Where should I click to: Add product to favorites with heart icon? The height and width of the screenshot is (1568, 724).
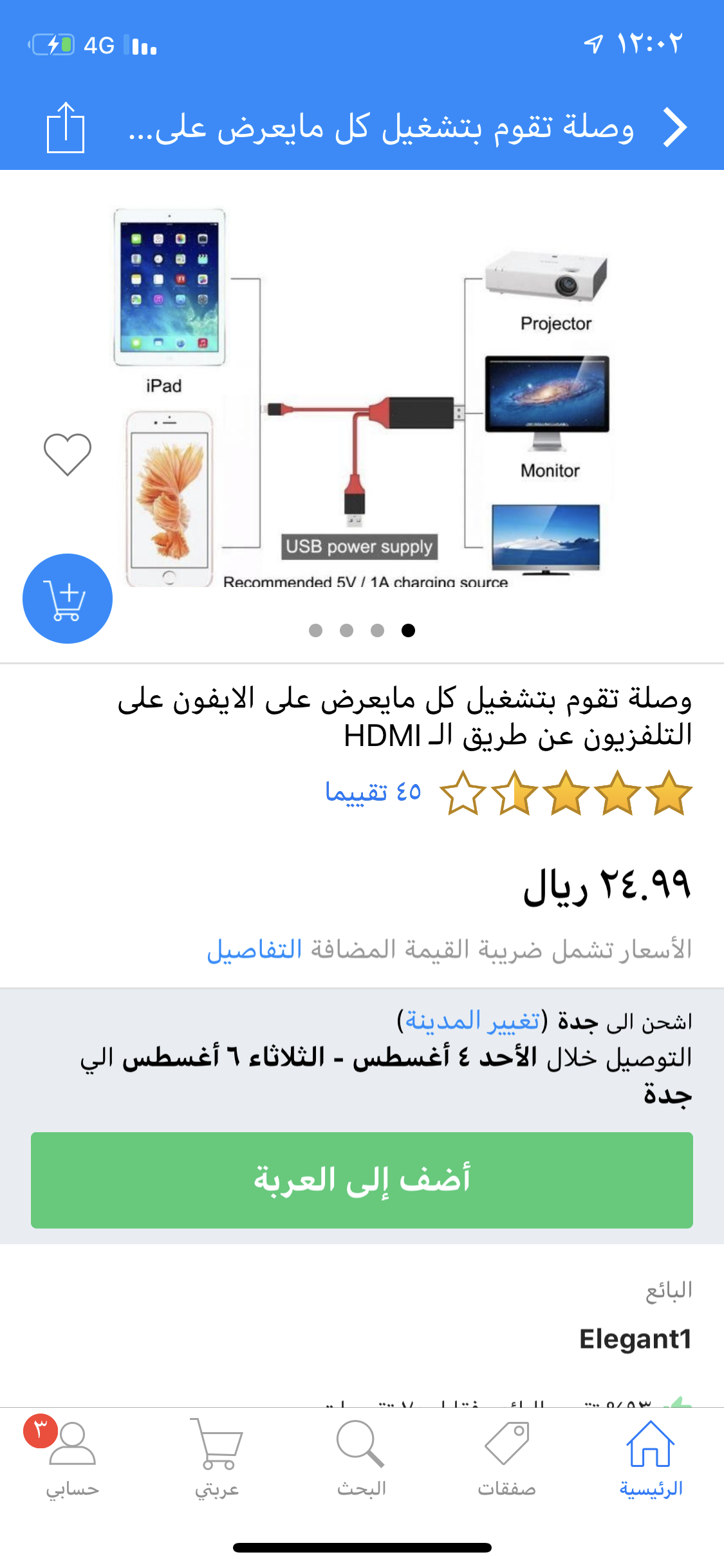pos(67,454)
